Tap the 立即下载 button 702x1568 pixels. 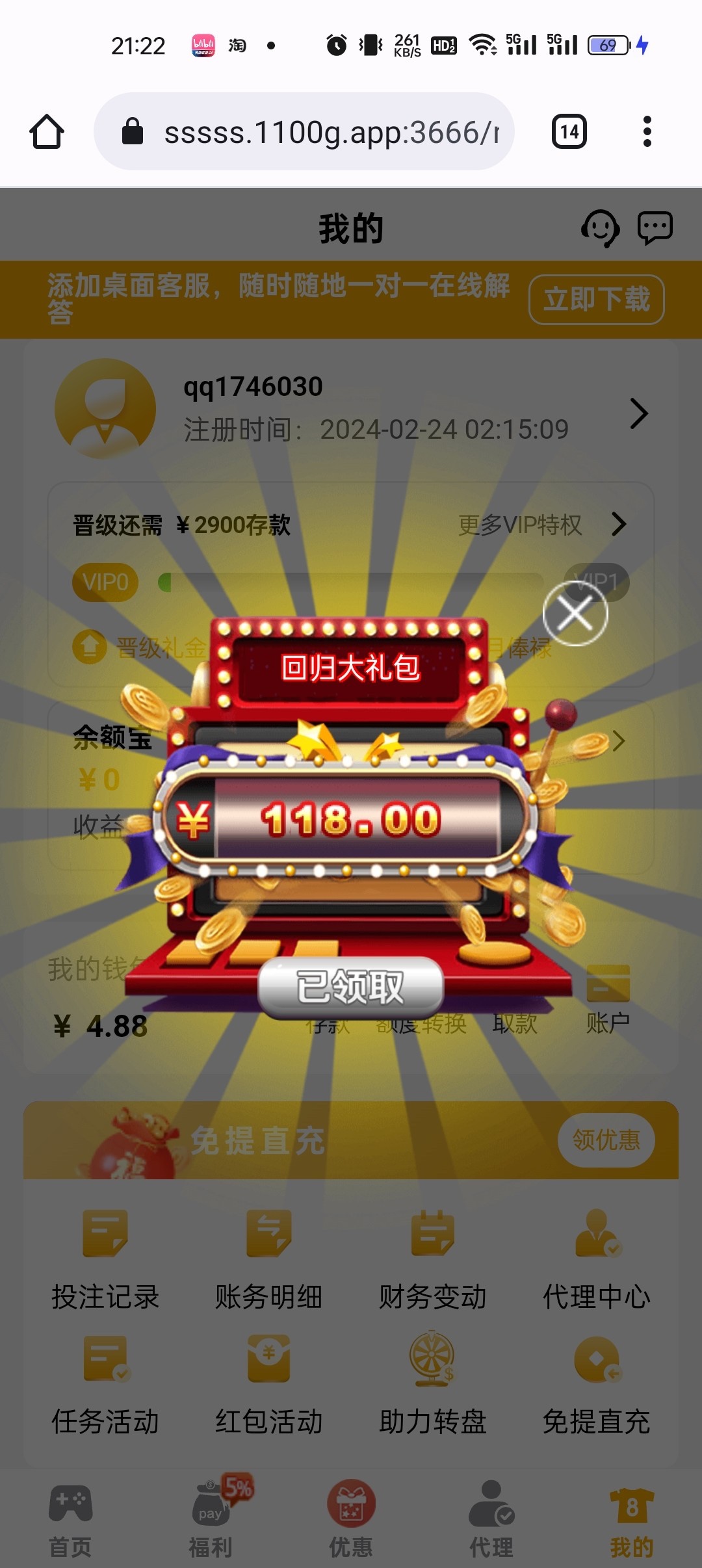596,300
